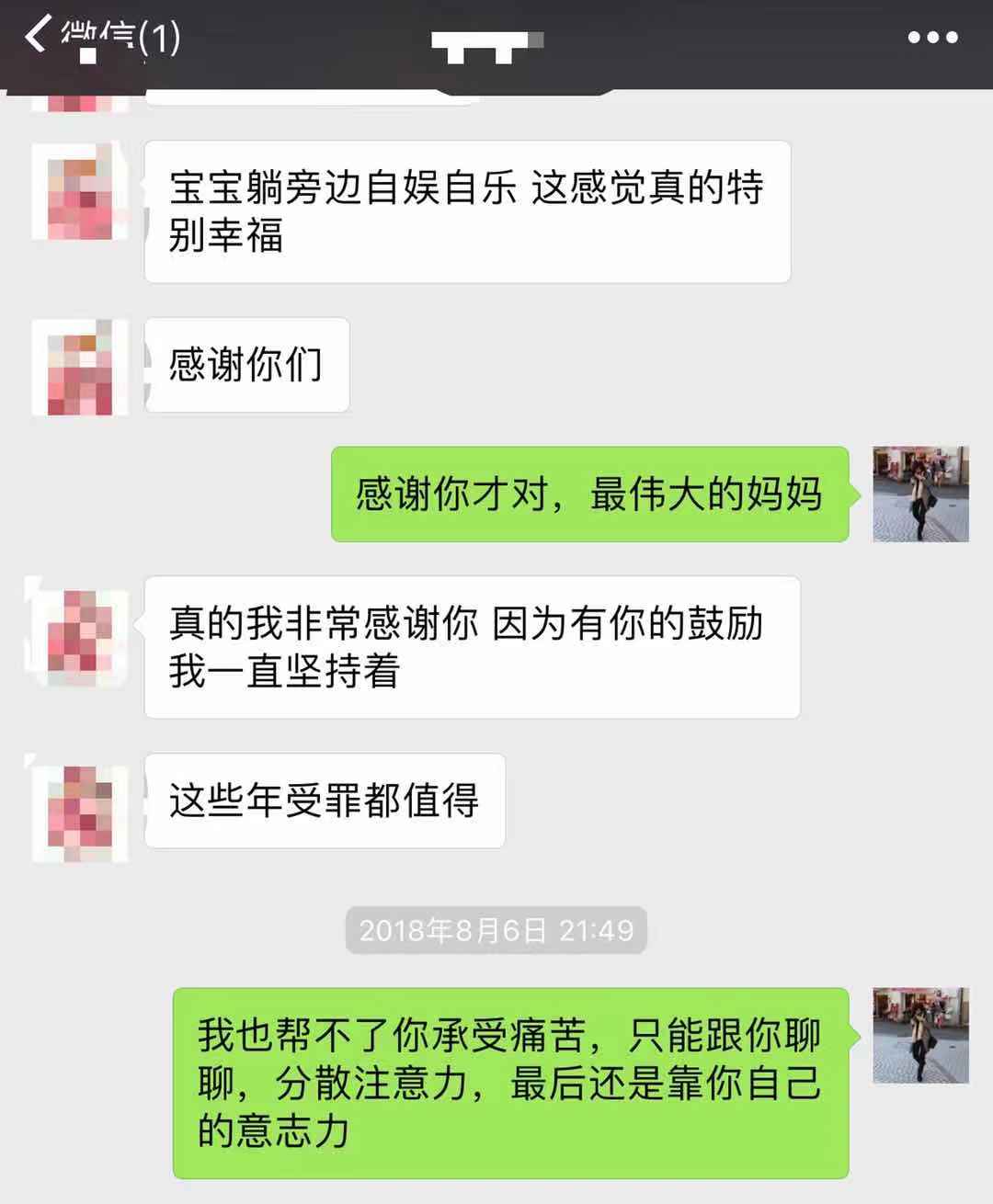Tap my avatar beside 最伟大的妈妈 message

click(920, 494)
